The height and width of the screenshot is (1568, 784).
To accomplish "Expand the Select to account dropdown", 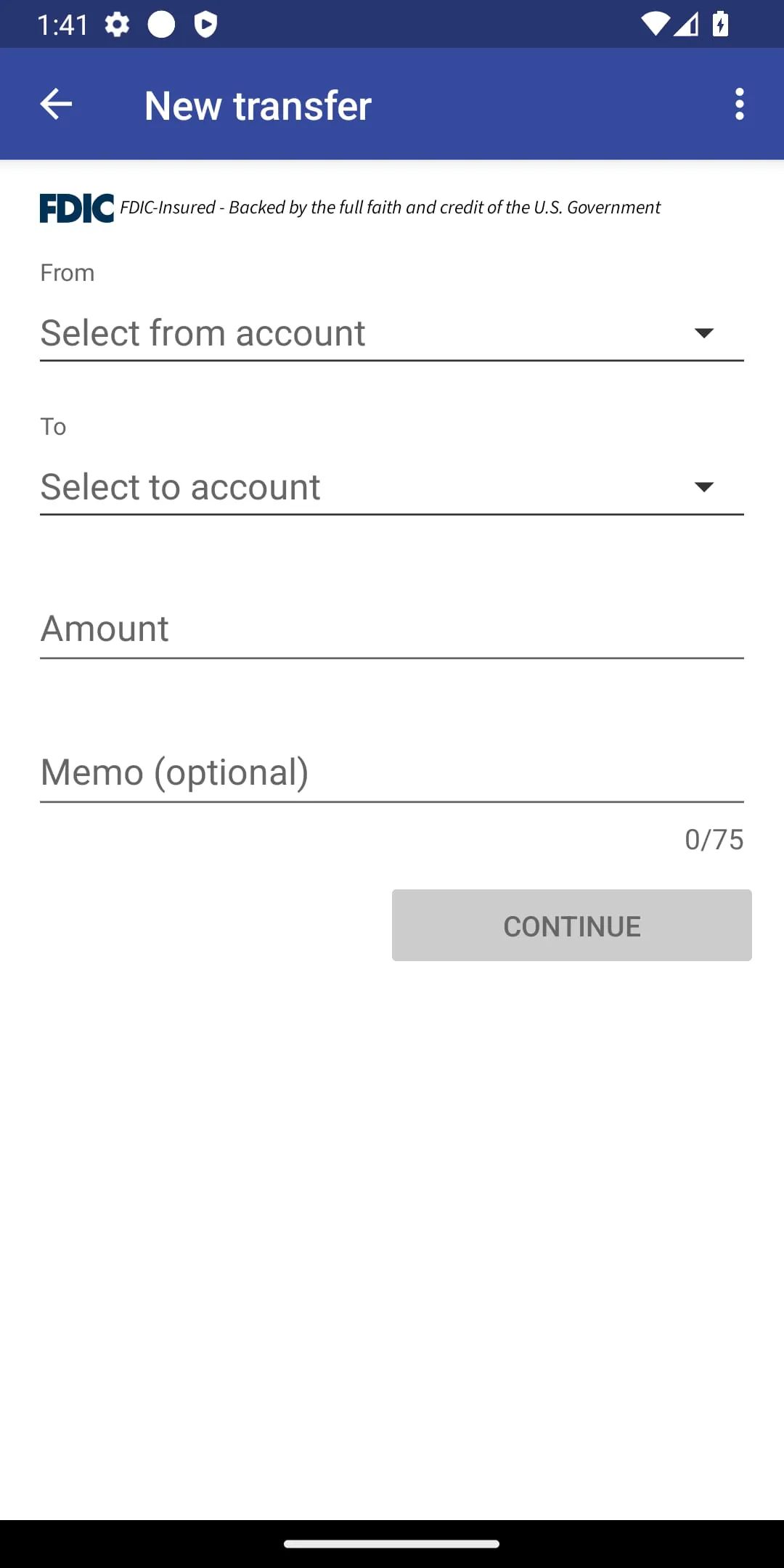I will [x=392, y=487].
